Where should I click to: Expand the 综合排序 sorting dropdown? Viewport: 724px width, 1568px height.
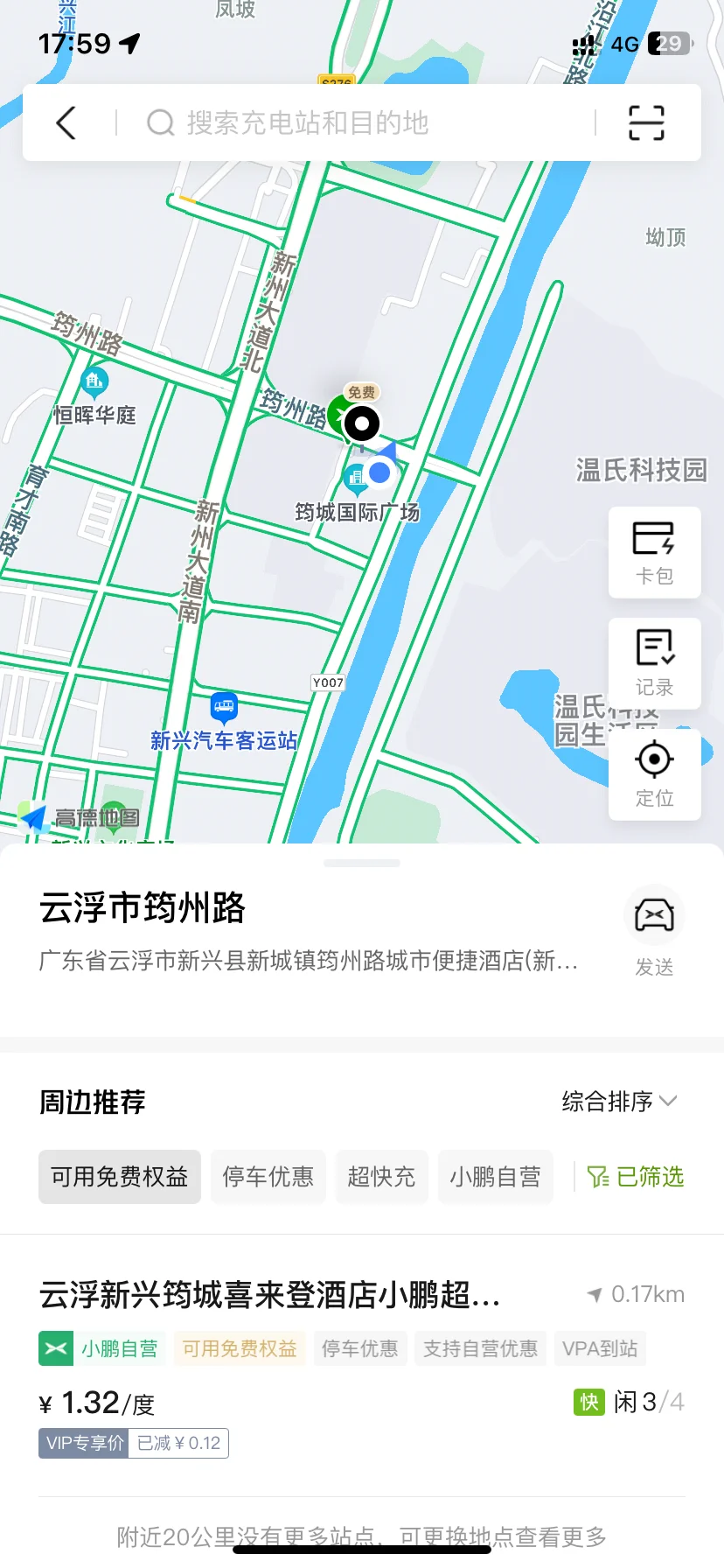pos(619,1101)
